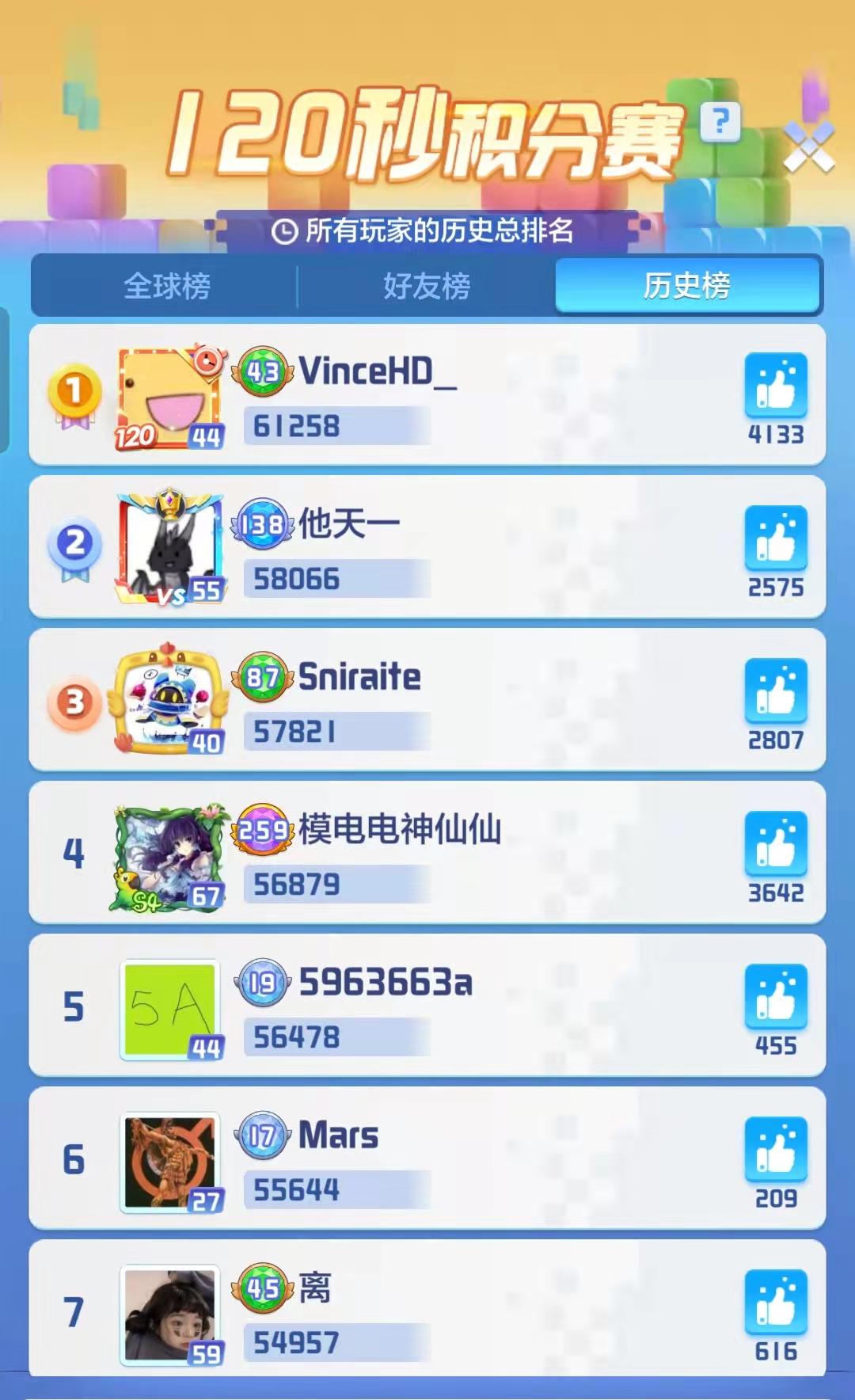Like Sniraite's score

[x=776, y=690]
